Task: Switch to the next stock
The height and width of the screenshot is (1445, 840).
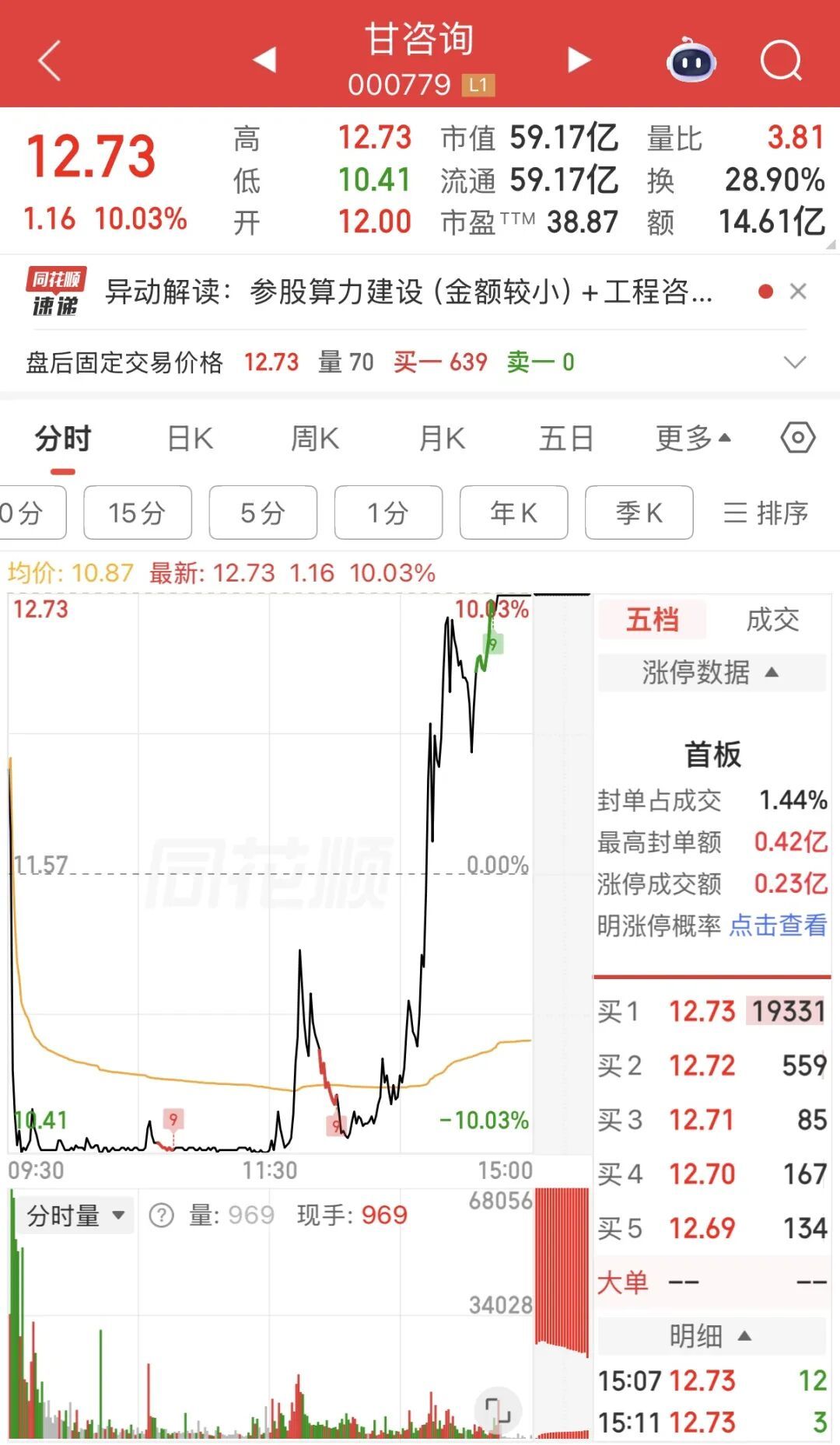Action: coord(579,59)
